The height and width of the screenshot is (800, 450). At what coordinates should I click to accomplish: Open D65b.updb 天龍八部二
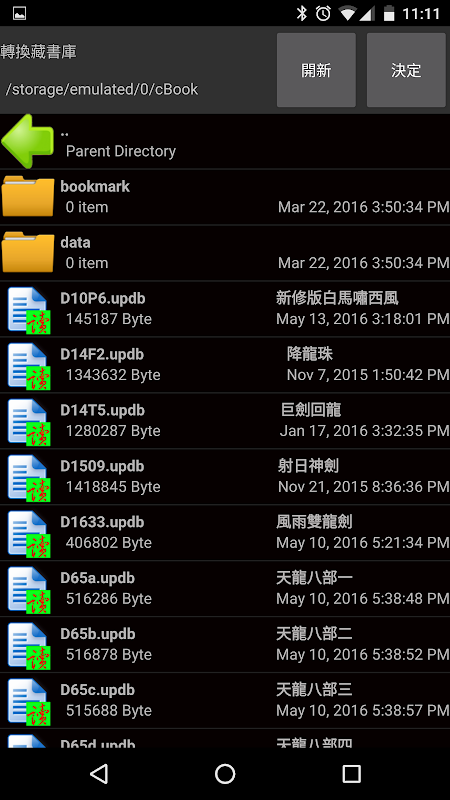(x=225, y=644)
